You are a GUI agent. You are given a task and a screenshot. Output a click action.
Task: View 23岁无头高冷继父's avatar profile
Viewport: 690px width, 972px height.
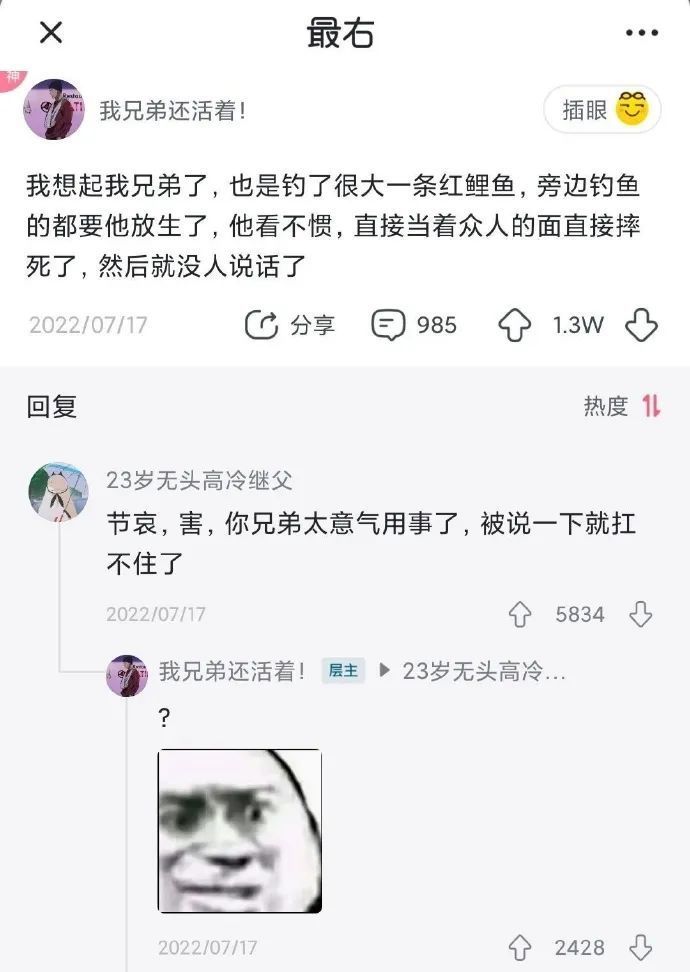coord(58,491)
